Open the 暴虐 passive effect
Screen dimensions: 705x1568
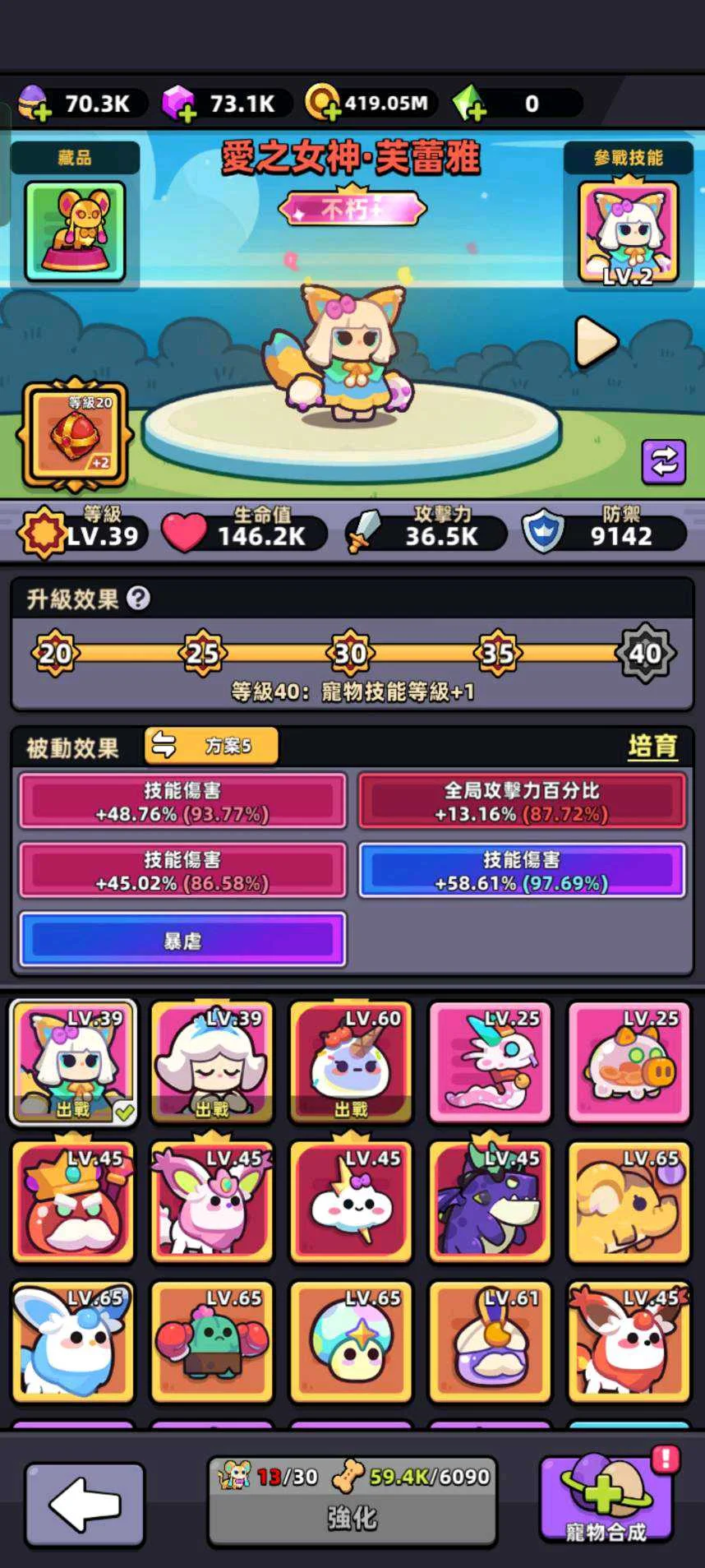pyautogui.click(x=182, y=940)
